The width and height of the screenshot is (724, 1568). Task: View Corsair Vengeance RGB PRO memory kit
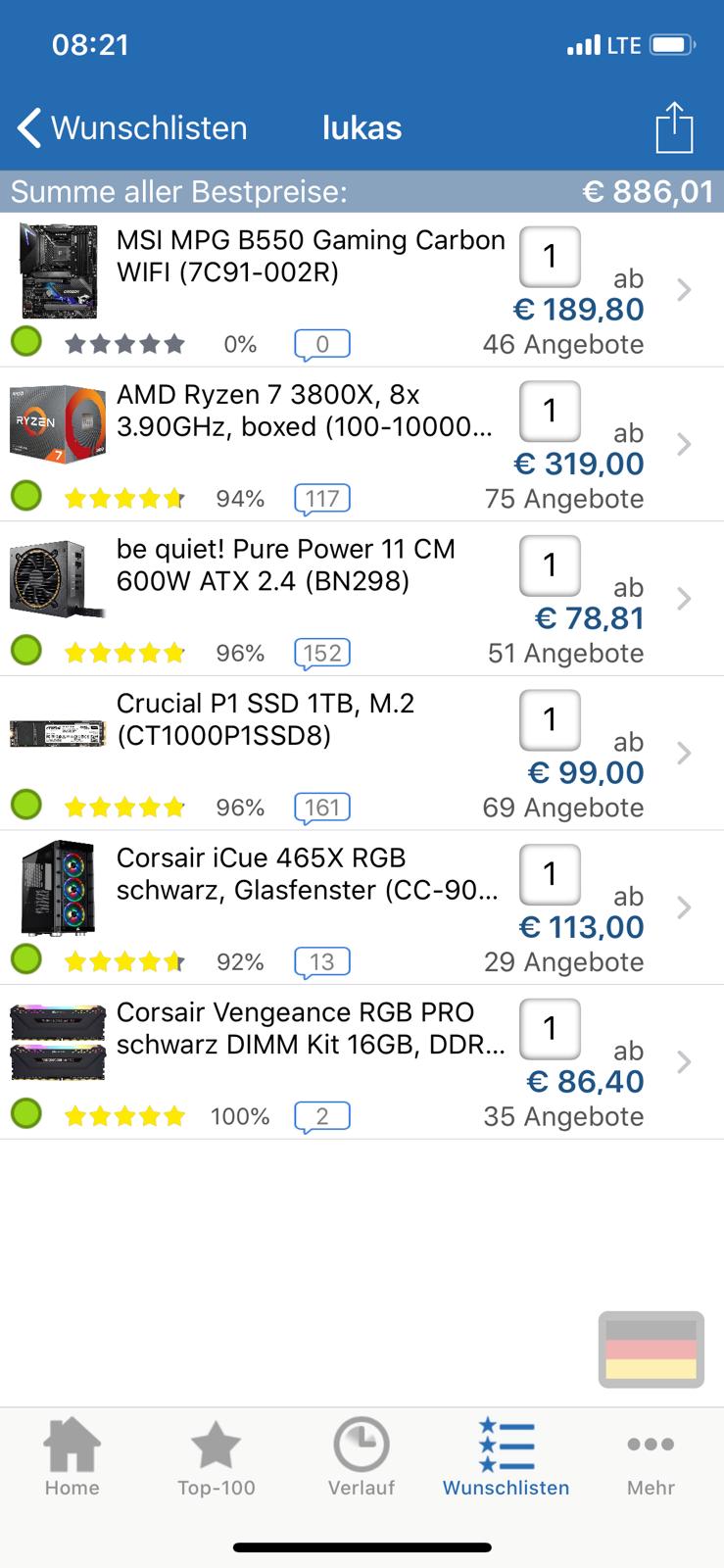(x=310, y=1028)
